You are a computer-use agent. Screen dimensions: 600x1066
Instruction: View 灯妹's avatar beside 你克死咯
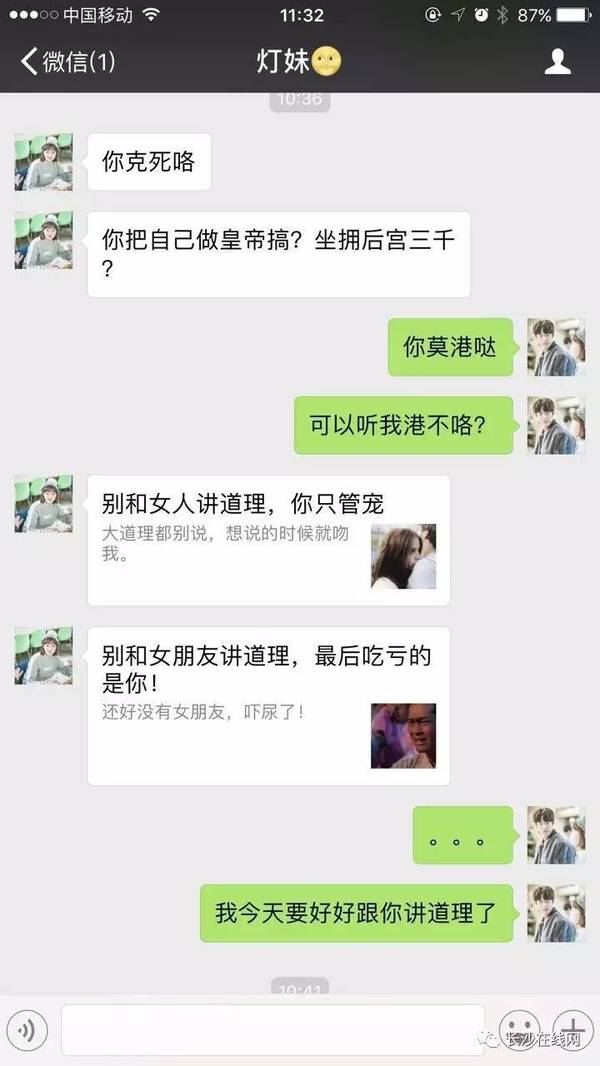(x=43, y=162)
